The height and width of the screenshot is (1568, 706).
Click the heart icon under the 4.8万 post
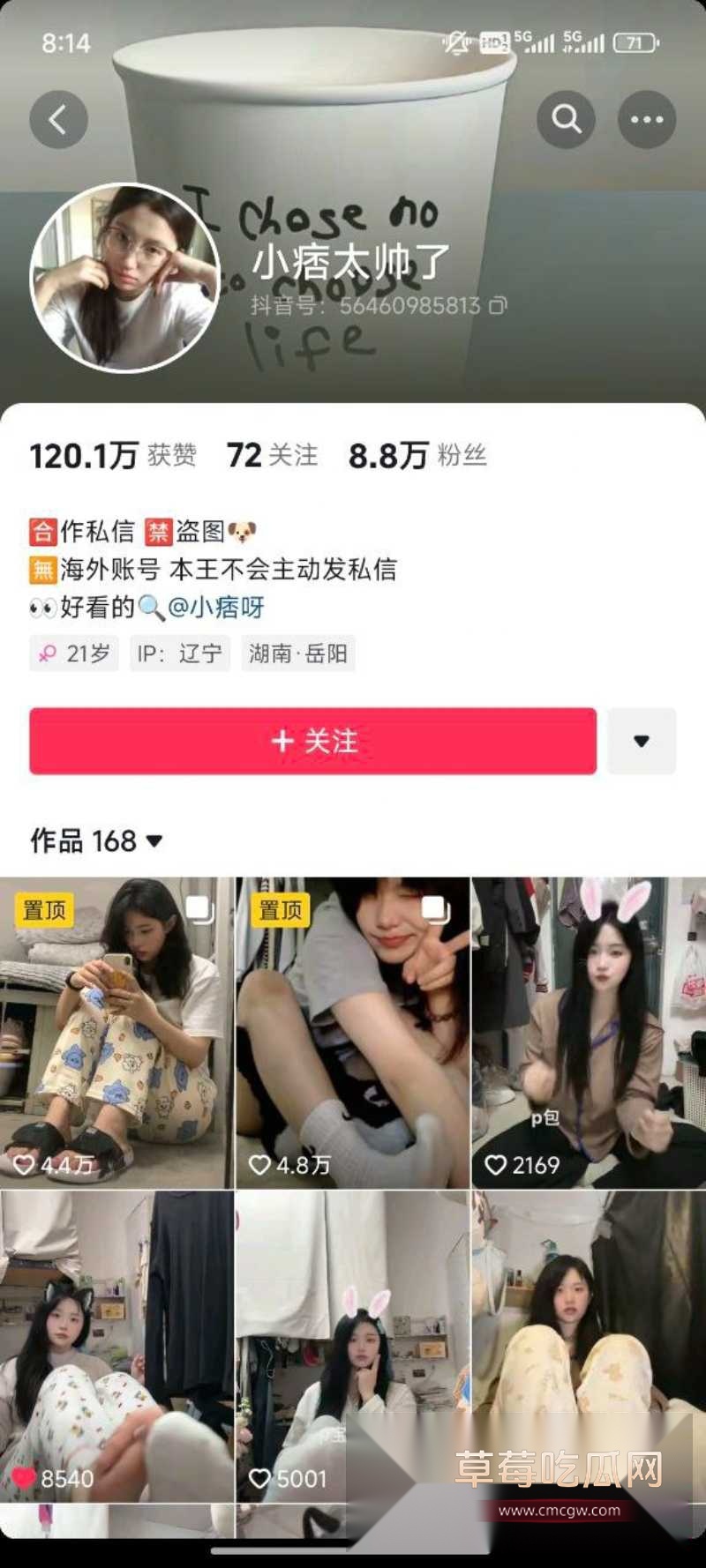260,1164
